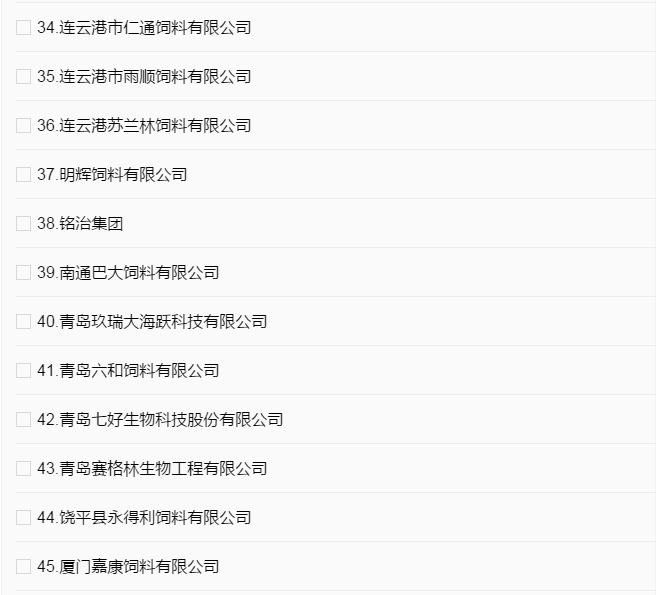Check the box for 34.连云港市仁通饲料有限公司
The height and width of the screenshot is (595, 659).
click(x=24, y=28)
